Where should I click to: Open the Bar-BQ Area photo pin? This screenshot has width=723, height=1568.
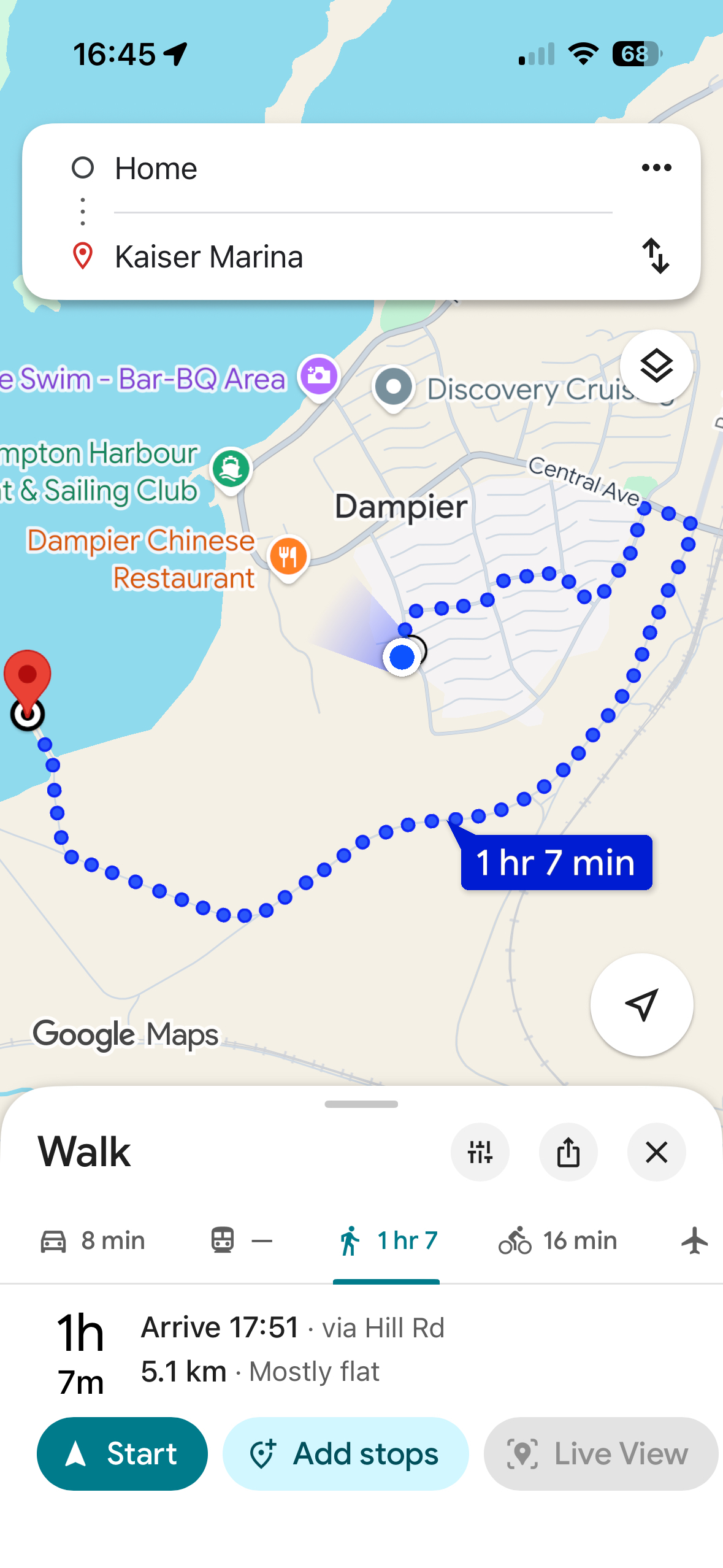pyautogui.click(x=319, y=375)
